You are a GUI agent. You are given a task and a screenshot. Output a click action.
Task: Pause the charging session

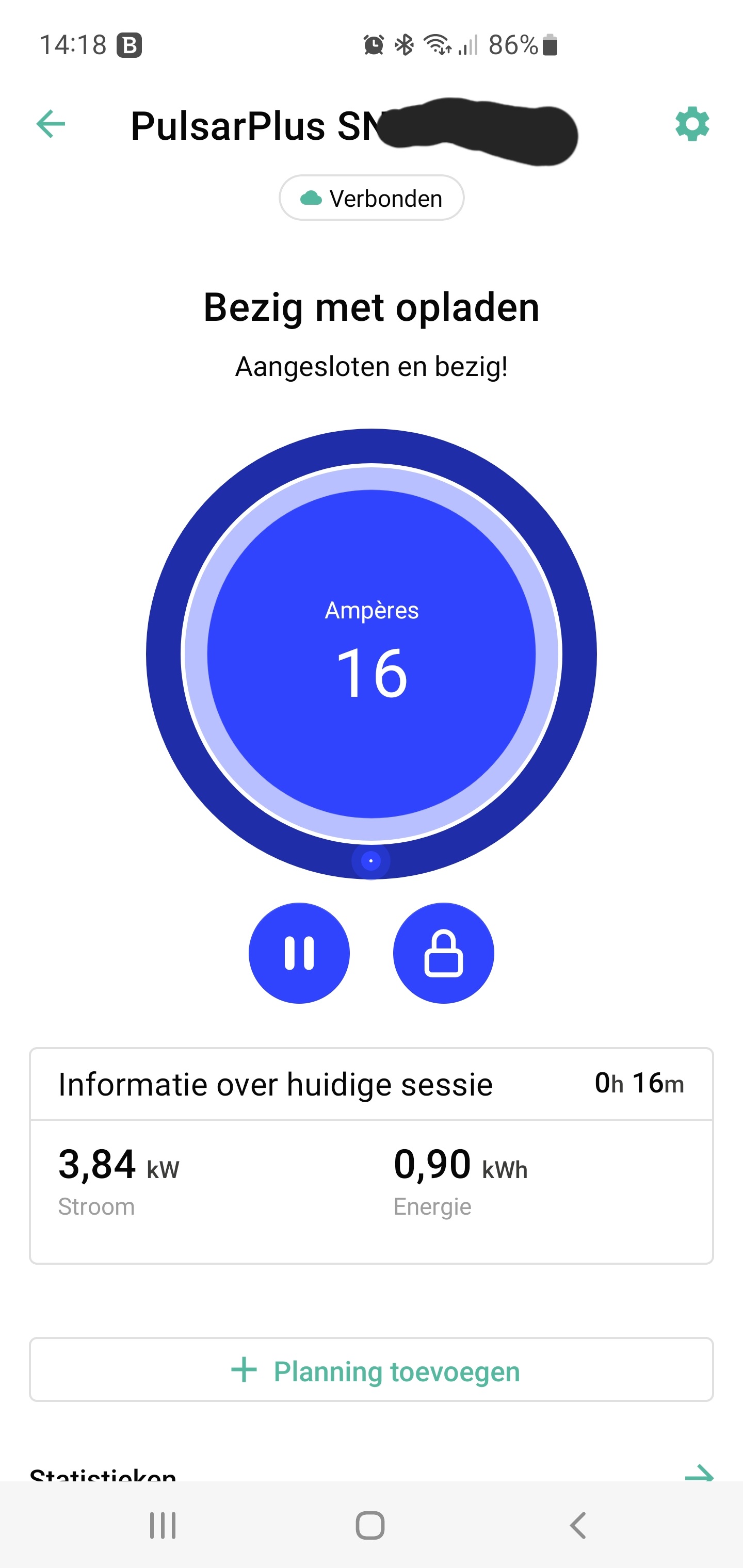tap(299, 953)
